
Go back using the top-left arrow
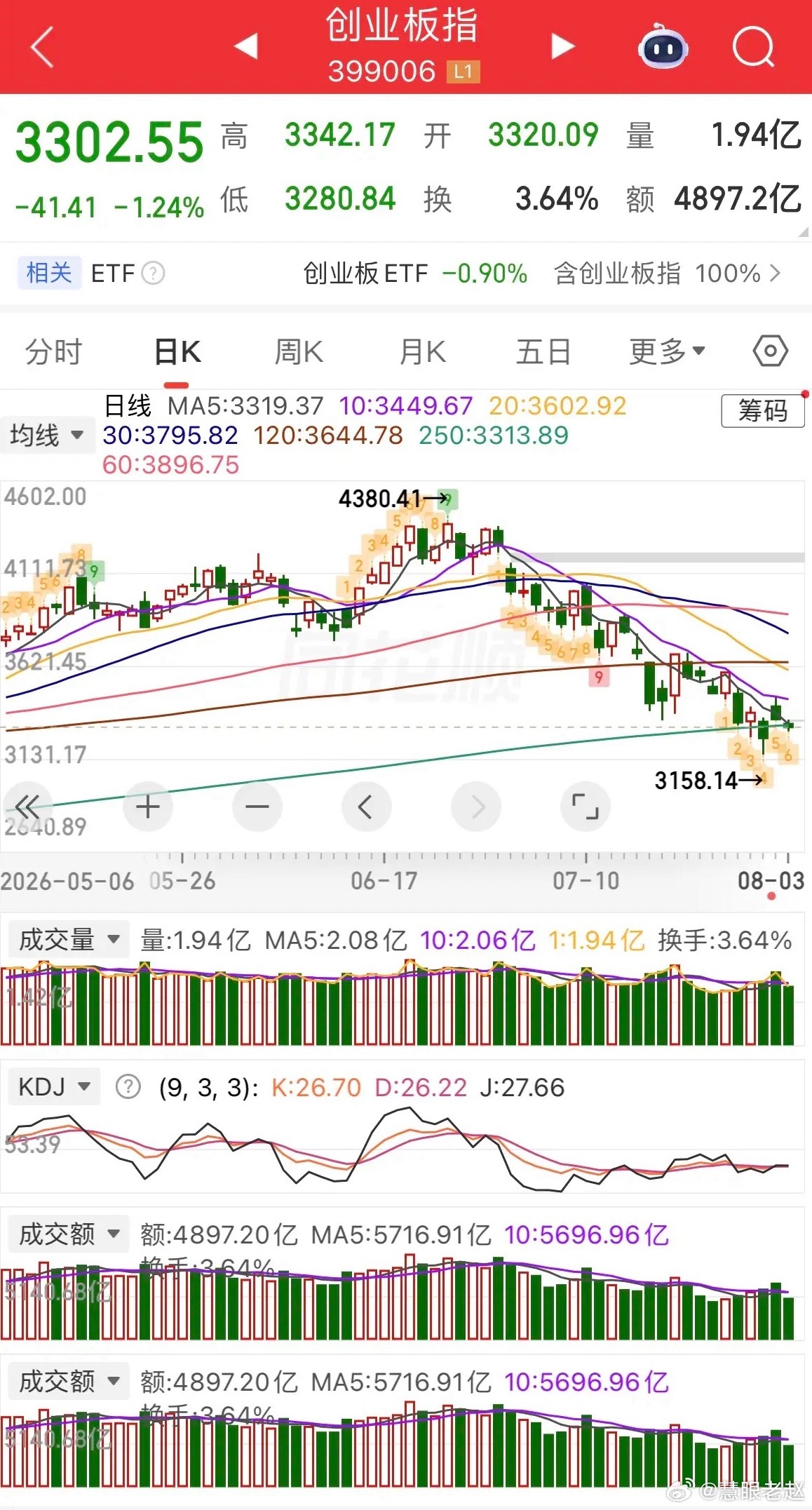[x=43, y=47]
